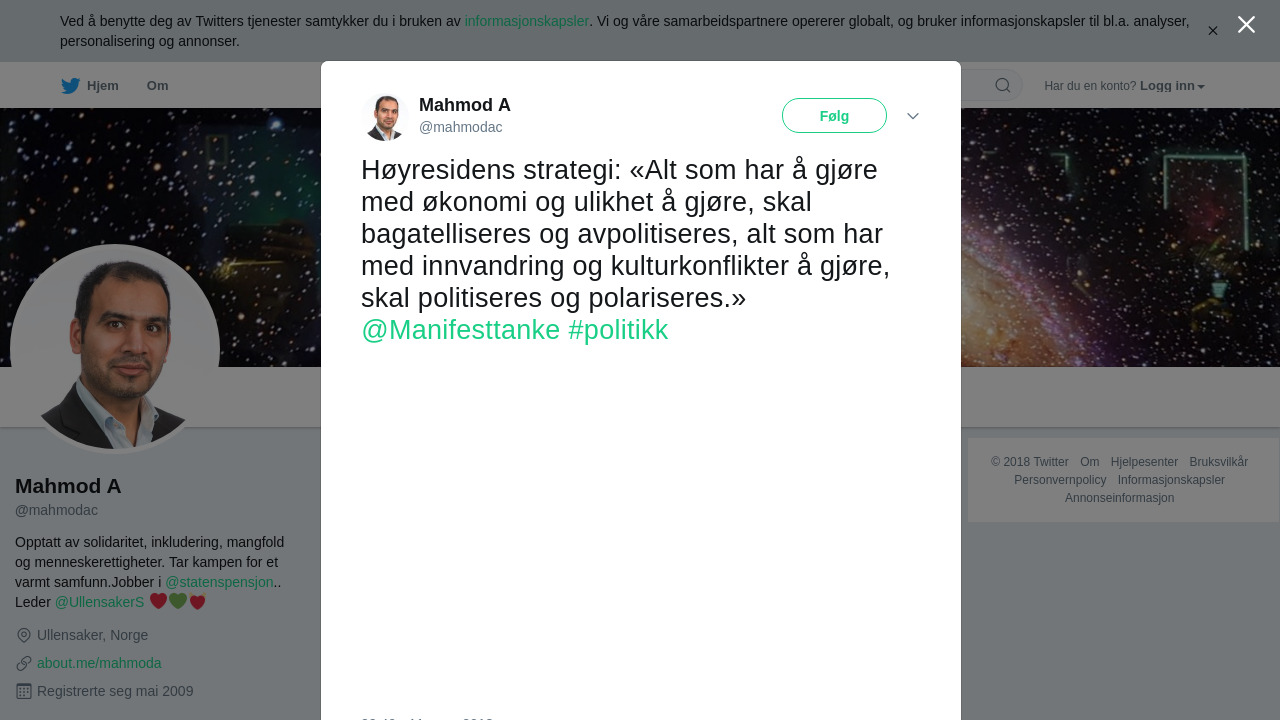Open the @Manifesttanke mention in the tweet
1280x720 pixels.
click(x=460, y=330)
